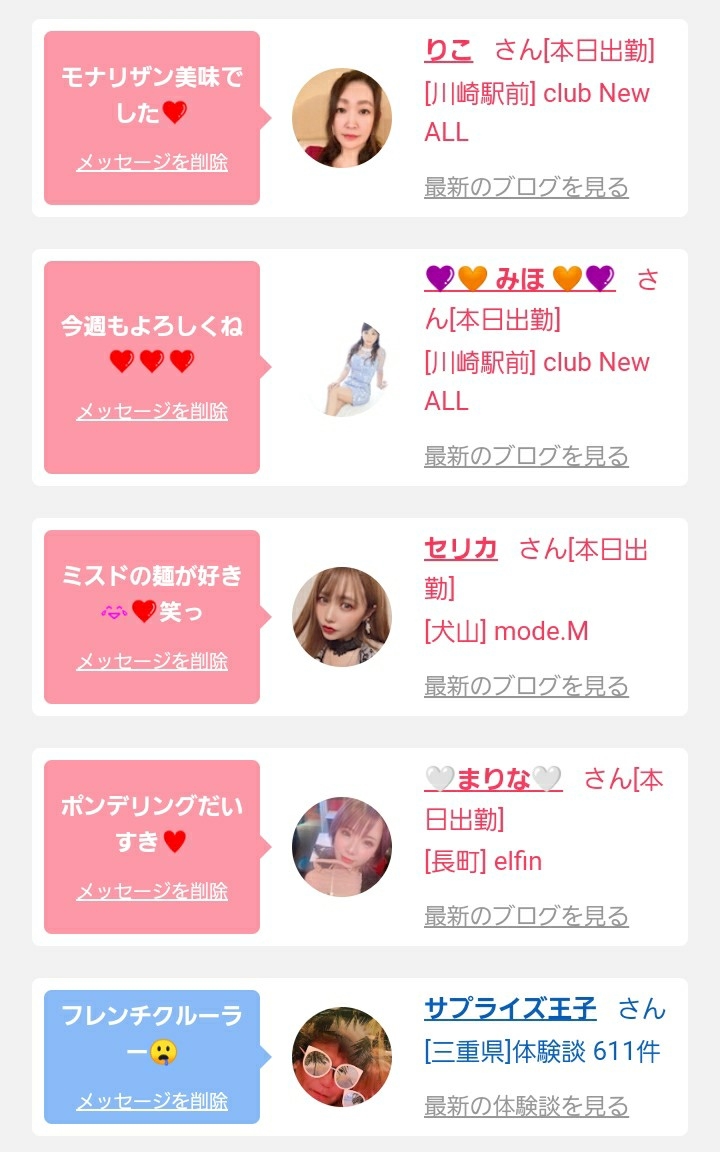Viewport: 720px width, 1152px height.
Task: Delete the ミスドの麺が好き message
Action: (152, 661)
